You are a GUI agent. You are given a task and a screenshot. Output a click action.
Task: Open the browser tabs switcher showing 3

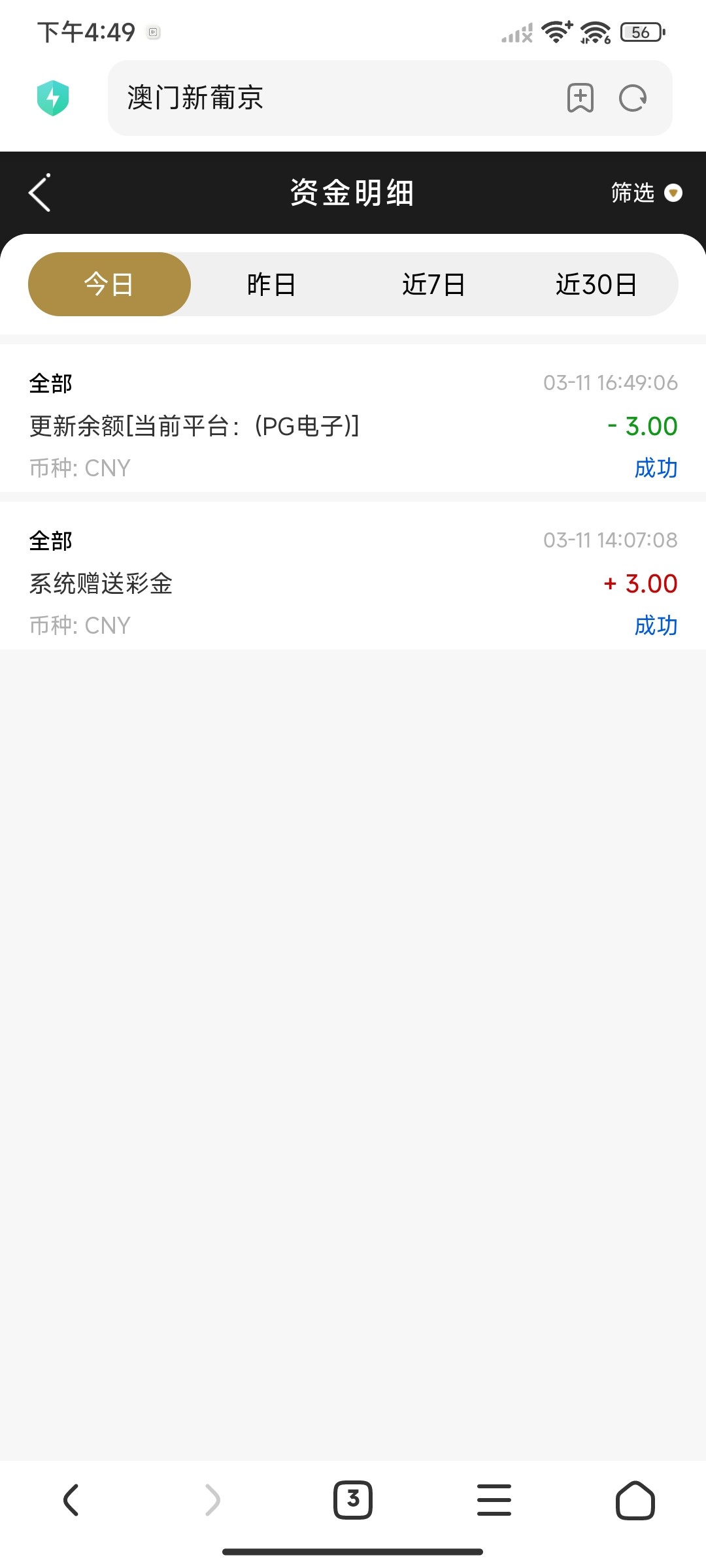(x=353, y=1499)
